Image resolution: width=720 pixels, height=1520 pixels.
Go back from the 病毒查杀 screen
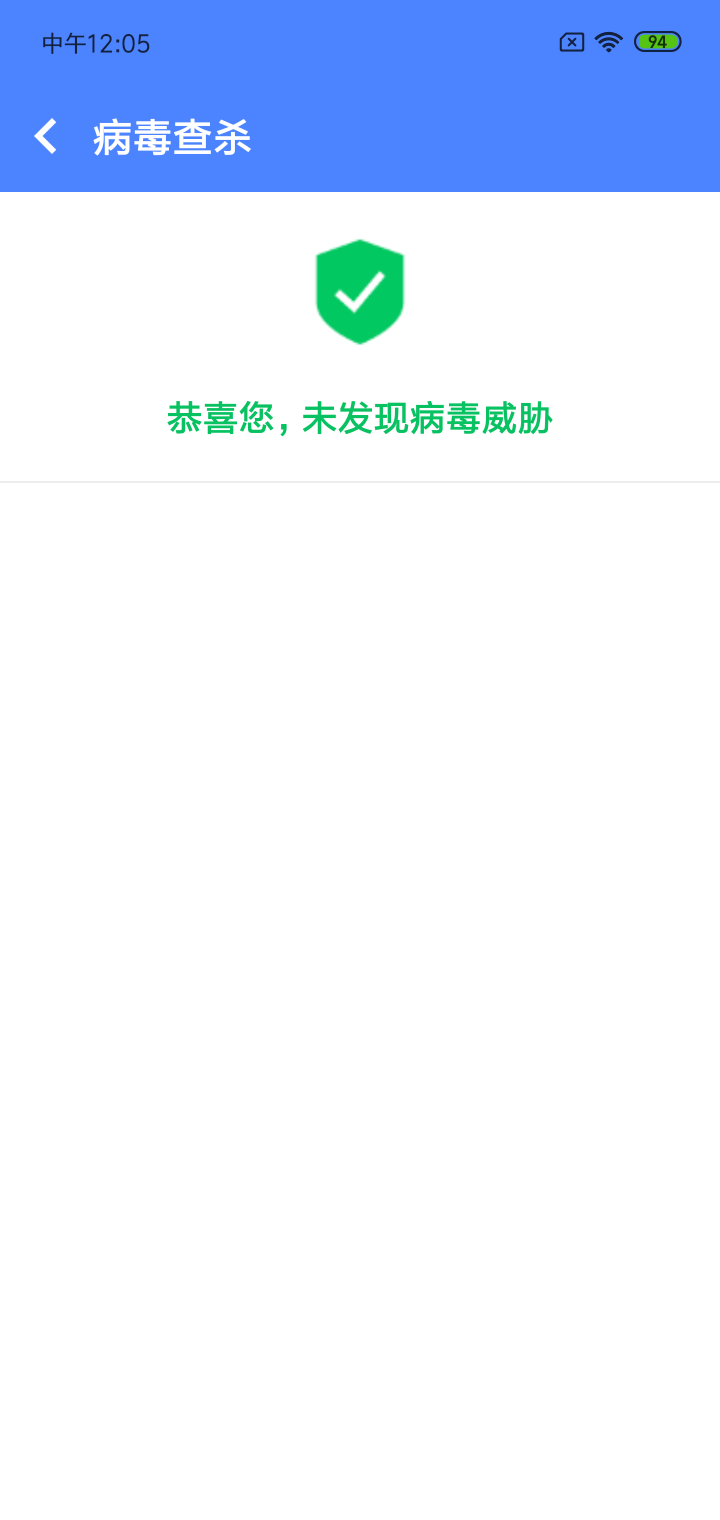click(45, 137)
